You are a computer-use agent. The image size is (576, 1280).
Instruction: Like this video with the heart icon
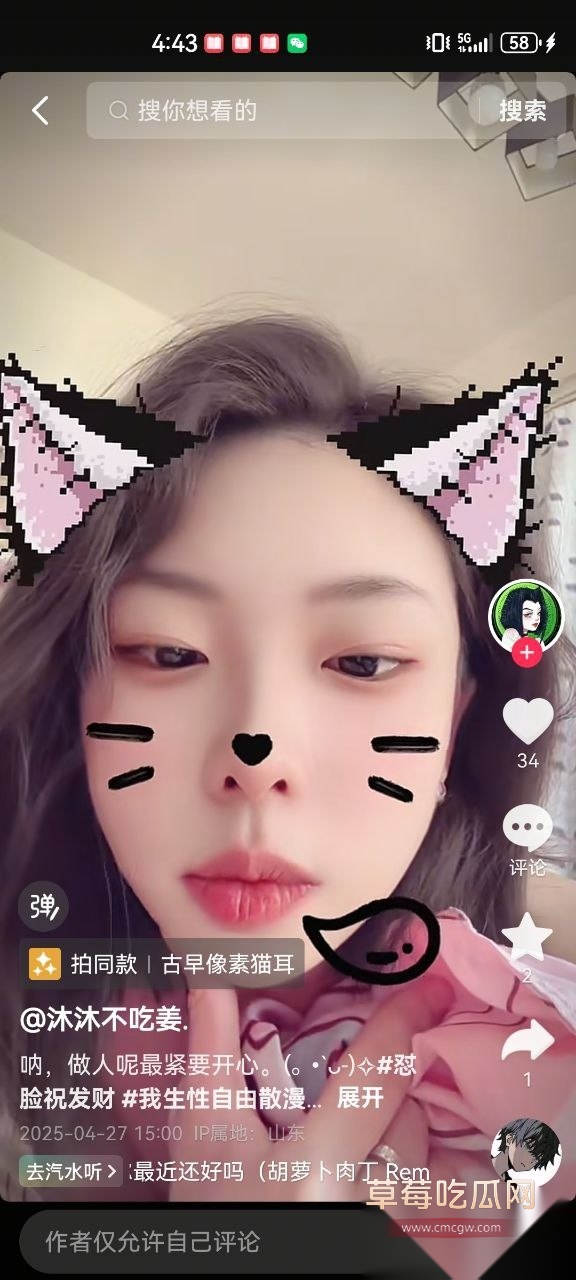click(527, 722)
